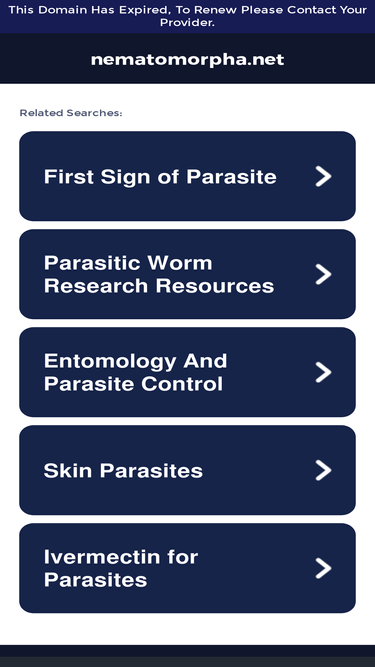Open First Sign of Parasite search
This screenshot has width=375, height=667.
[188, 176]
